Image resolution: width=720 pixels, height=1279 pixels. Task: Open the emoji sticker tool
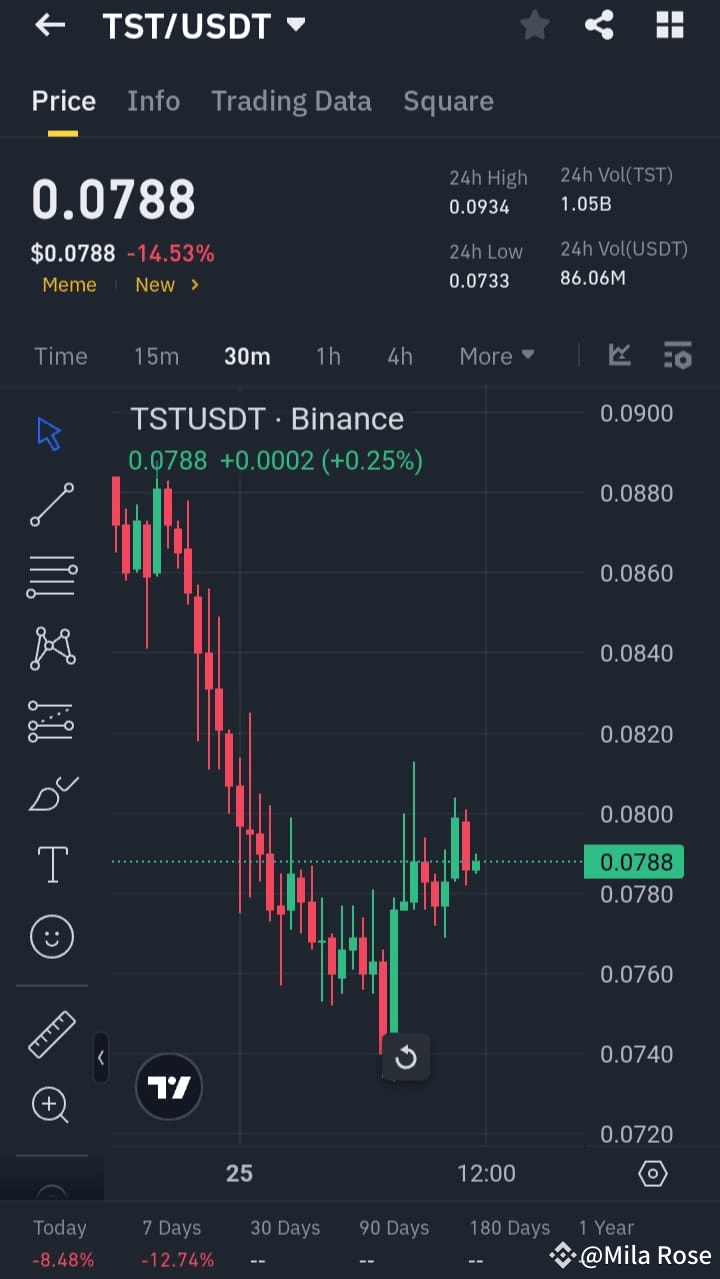pos(51,936)
